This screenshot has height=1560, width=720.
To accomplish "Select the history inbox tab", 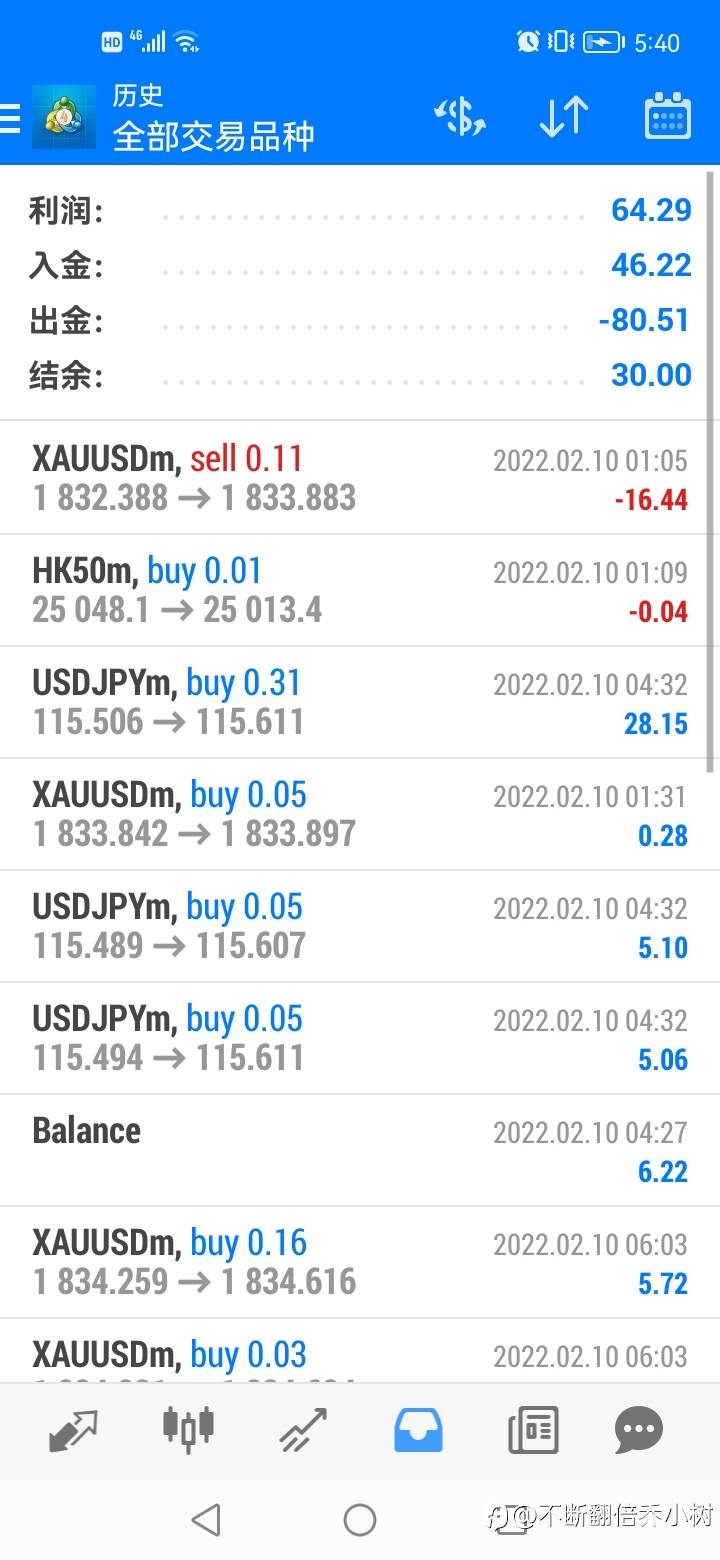I will coord(418,1430).
